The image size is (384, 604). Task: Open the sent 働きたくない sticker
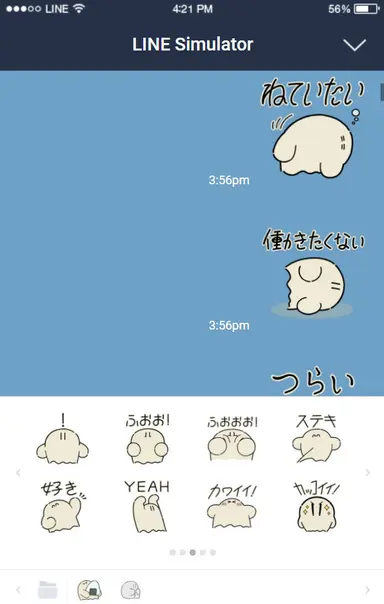coord(313,273)
